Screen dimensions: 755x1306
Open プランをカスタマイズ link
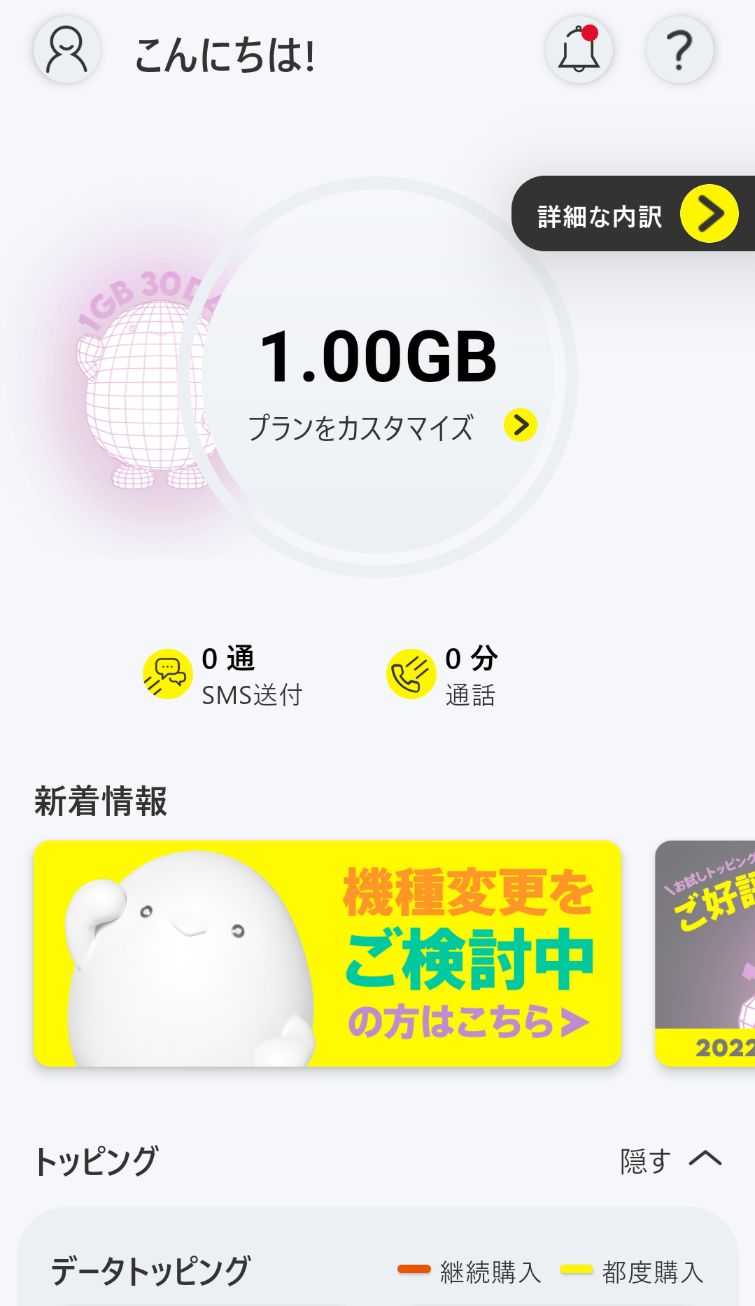[392, 427]
